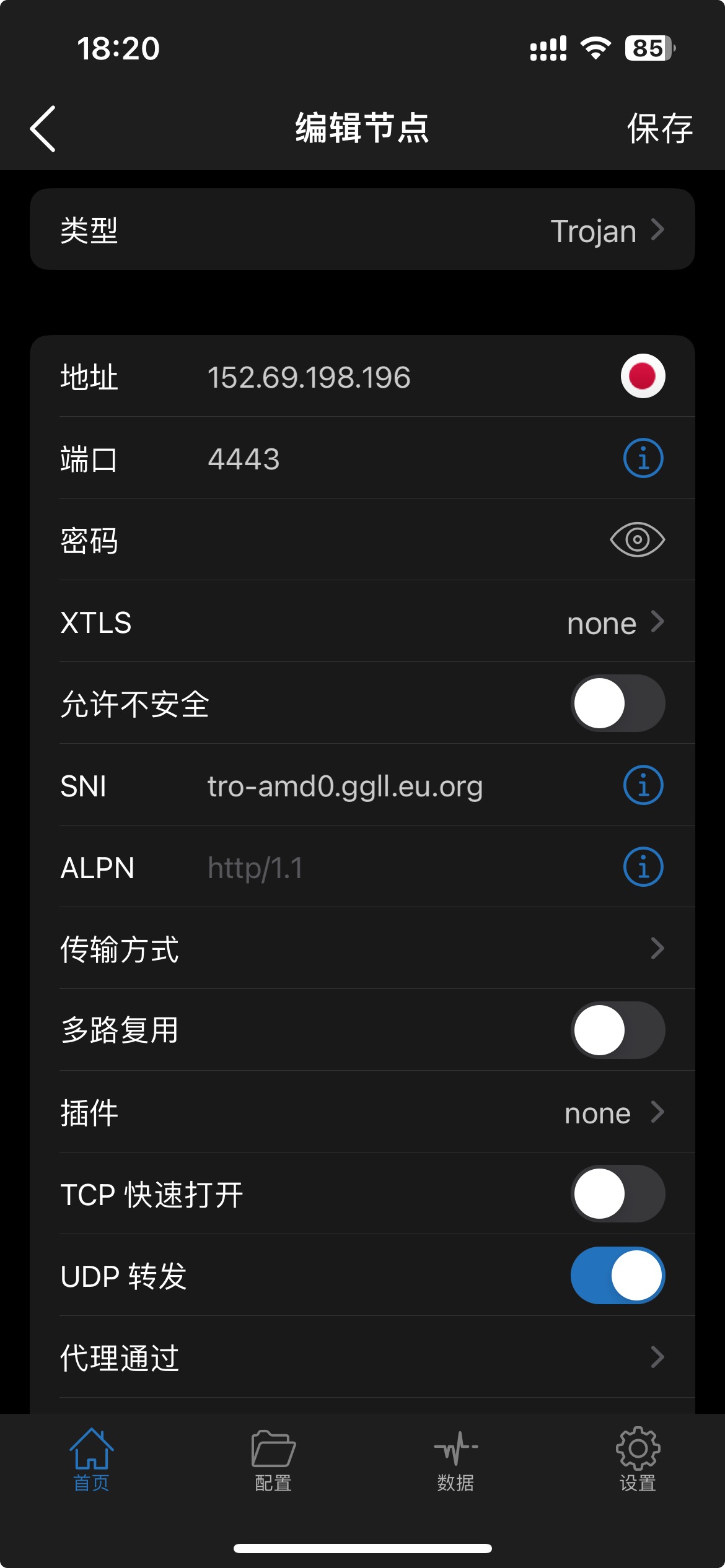Turn on 多路复用 multiplexing
This screenshot has width=725, height=1568.
(x=618, y=1030)
